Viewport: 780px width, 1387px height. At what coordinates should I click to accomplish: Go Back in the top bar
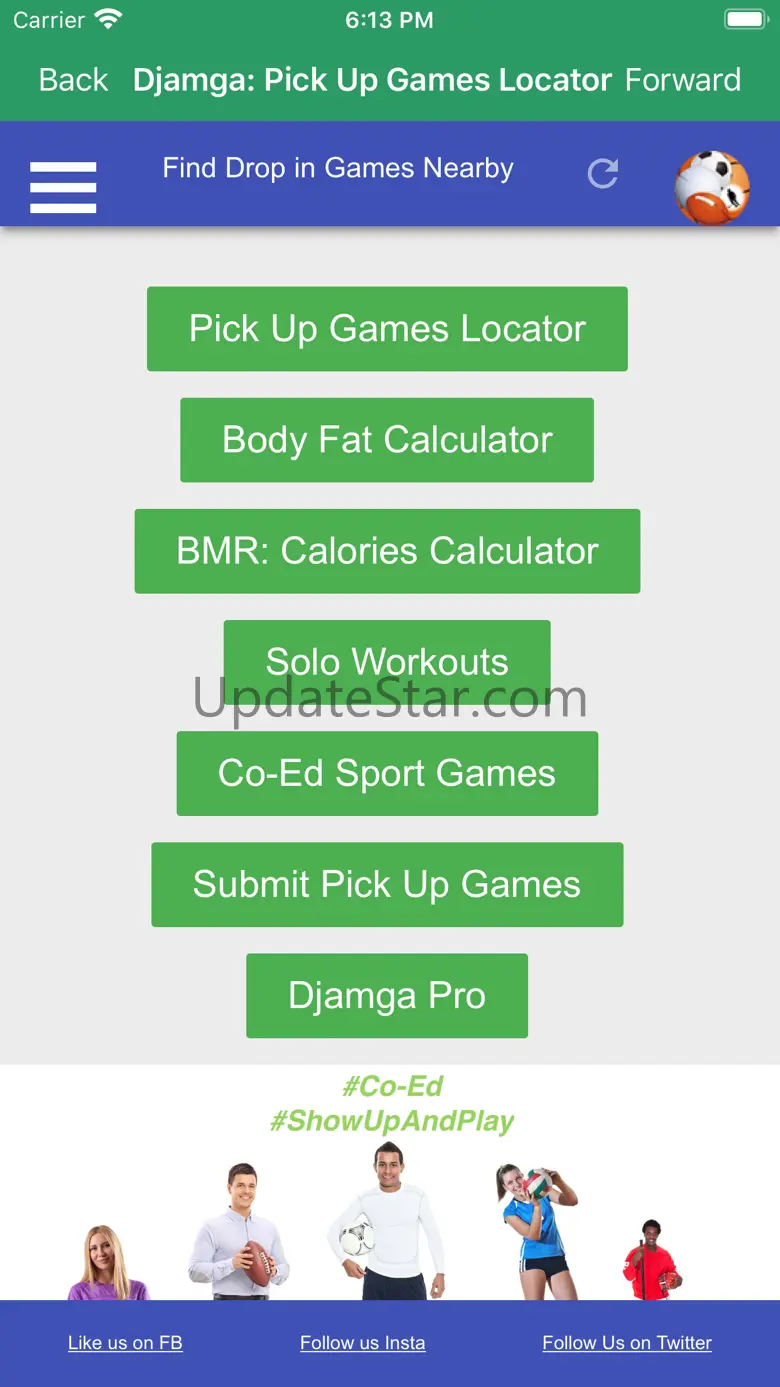coord(73,80)
